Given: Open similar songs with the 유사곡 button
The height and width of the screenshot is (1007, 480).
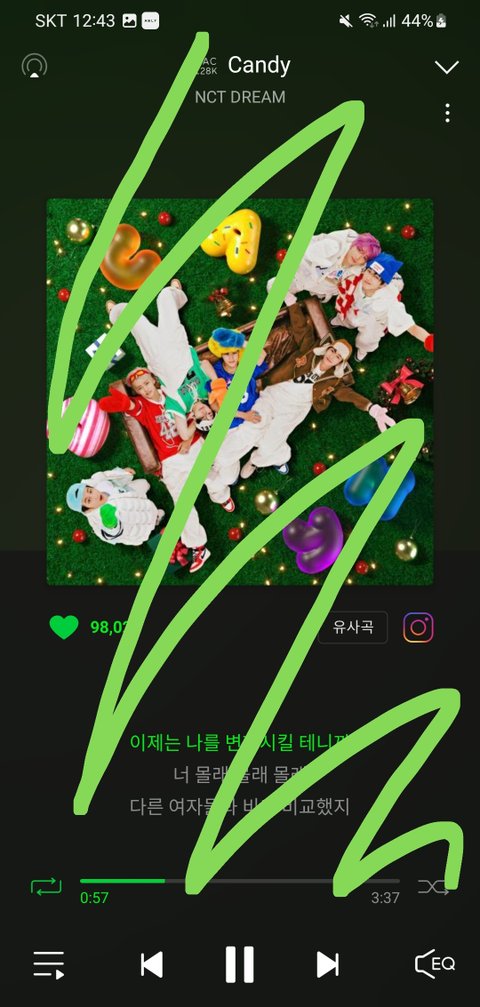Looking at the screenshot, I should point(353,627).
